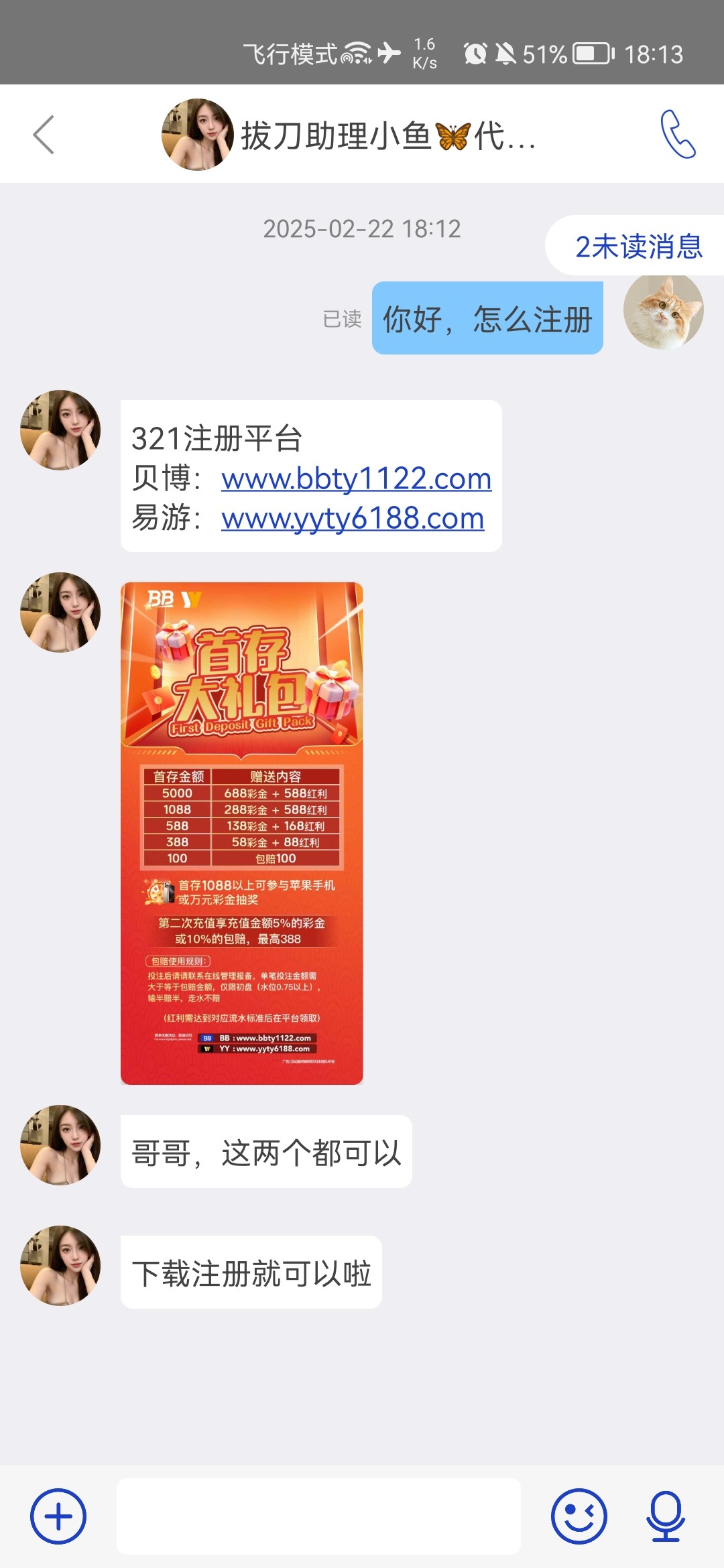Tap the plus icon to attach content

tap(58, 1516)
